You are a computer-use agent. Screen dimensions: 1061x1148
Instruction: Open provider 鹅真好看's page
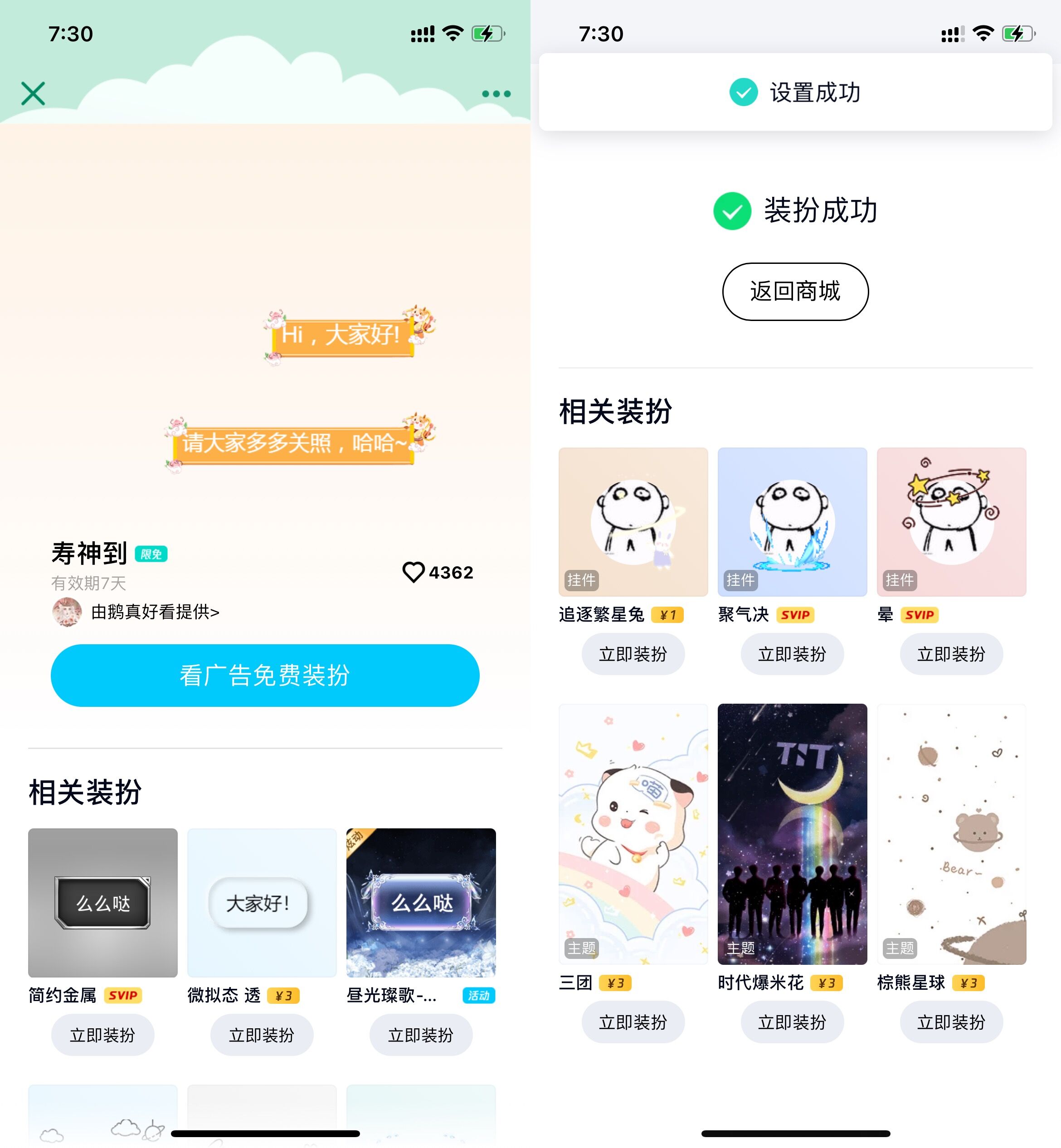155,612
